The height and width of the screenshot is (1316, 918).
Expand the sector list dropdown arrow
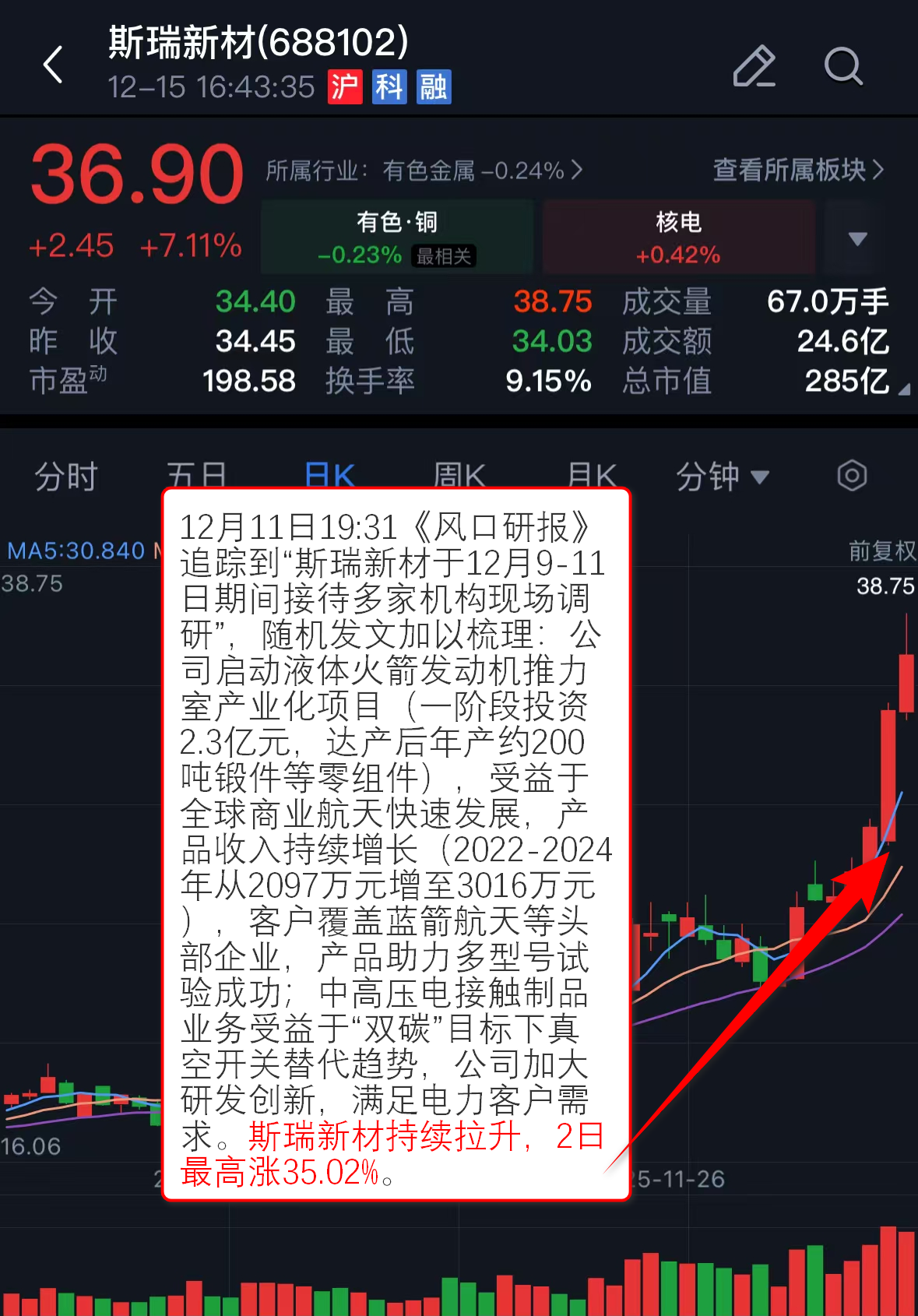pos(857,238)
